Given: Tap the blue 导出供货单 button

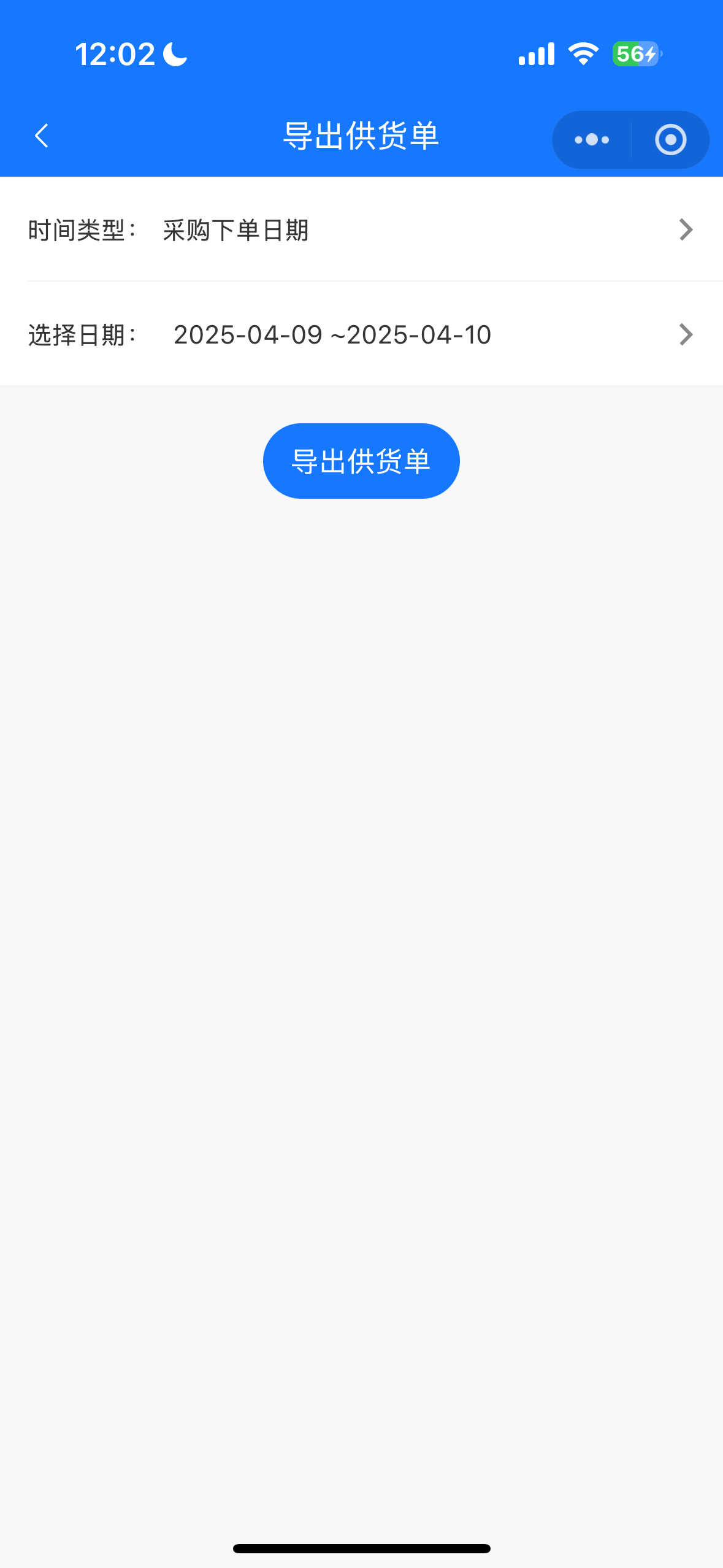Looking at the screenshot, I should (361, 461).
